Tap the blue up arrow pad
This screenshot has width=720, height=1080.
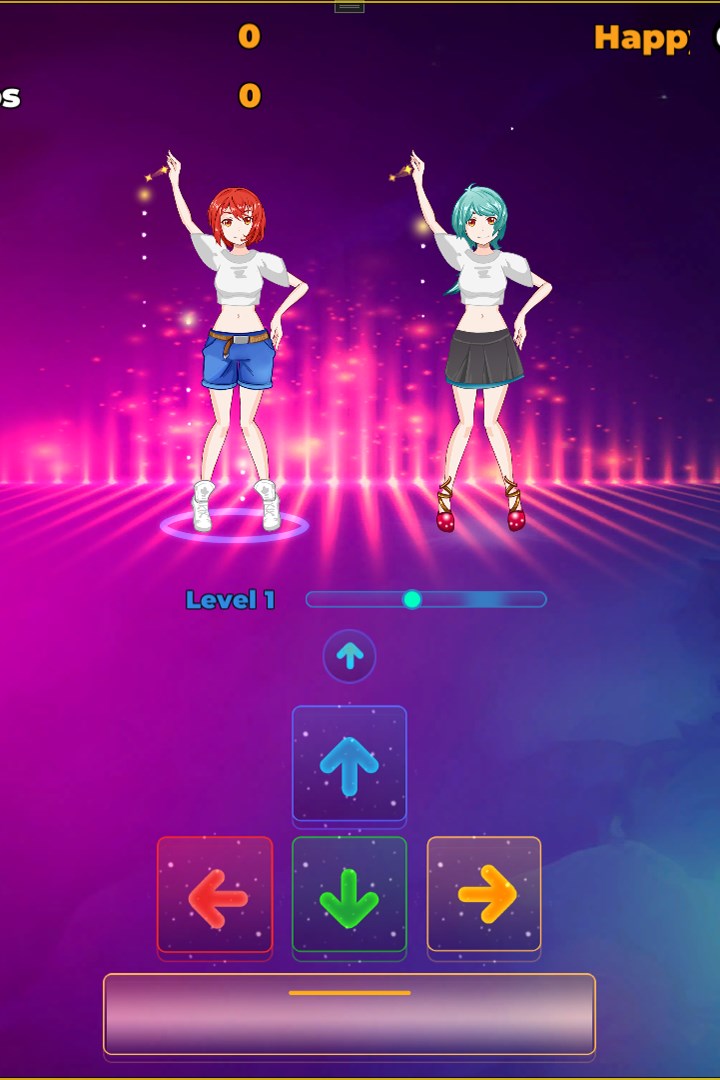(349, 764)
